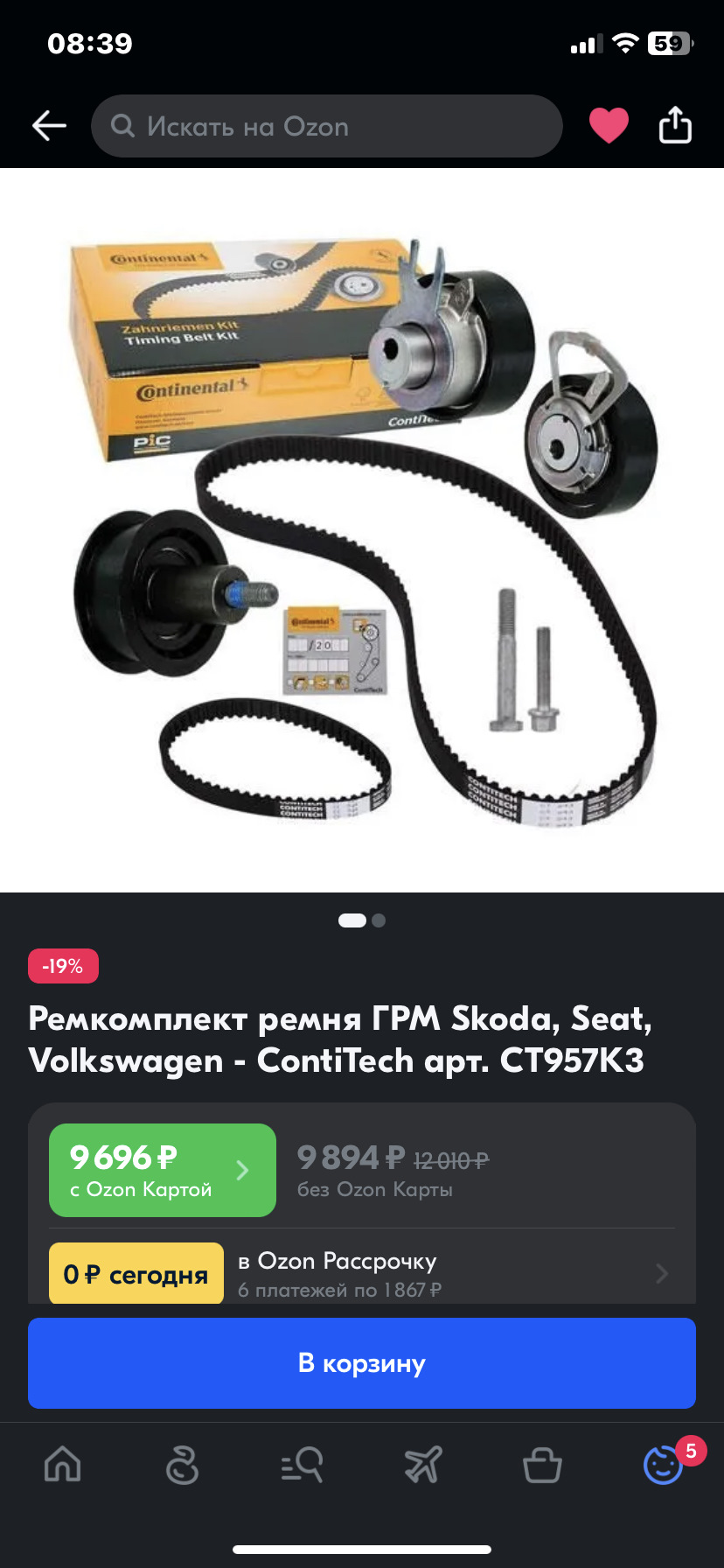The width and height of the screenshot is (724, 1568).
Task: Open the shopping cart tab
Action: coord(542,1464)
